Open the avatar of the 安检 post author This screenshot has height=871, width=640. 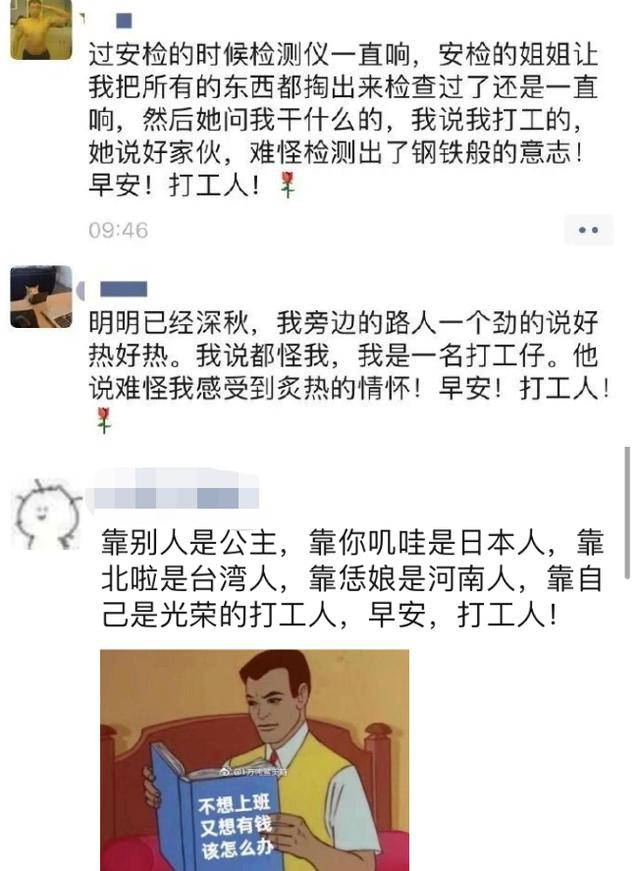click(41, 29)
